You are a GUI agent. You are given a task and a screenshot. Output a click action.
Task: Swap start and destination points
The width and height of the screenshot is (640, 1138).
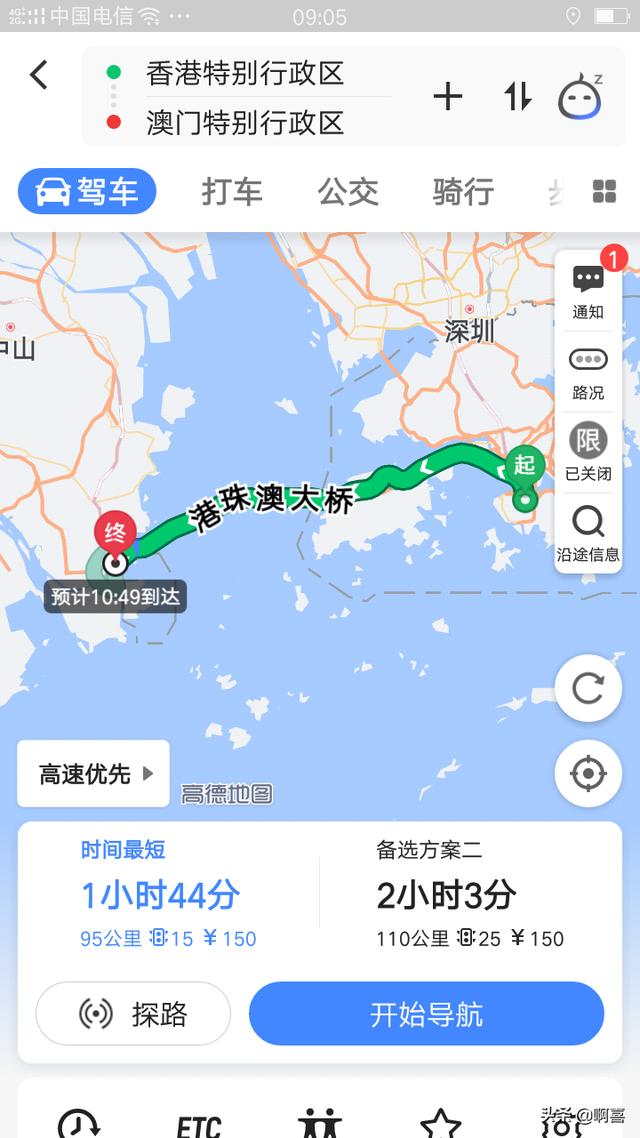pyautogui.click(x=518, y=97)
